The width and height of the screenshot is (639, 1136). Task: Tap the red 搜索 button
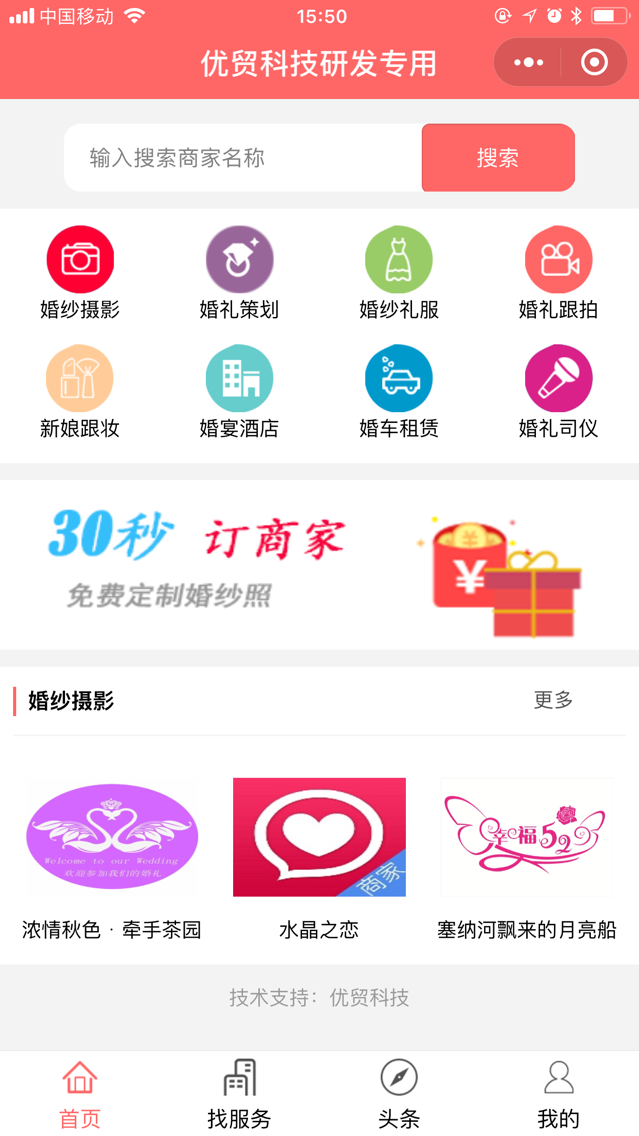[x=498, y=158]
